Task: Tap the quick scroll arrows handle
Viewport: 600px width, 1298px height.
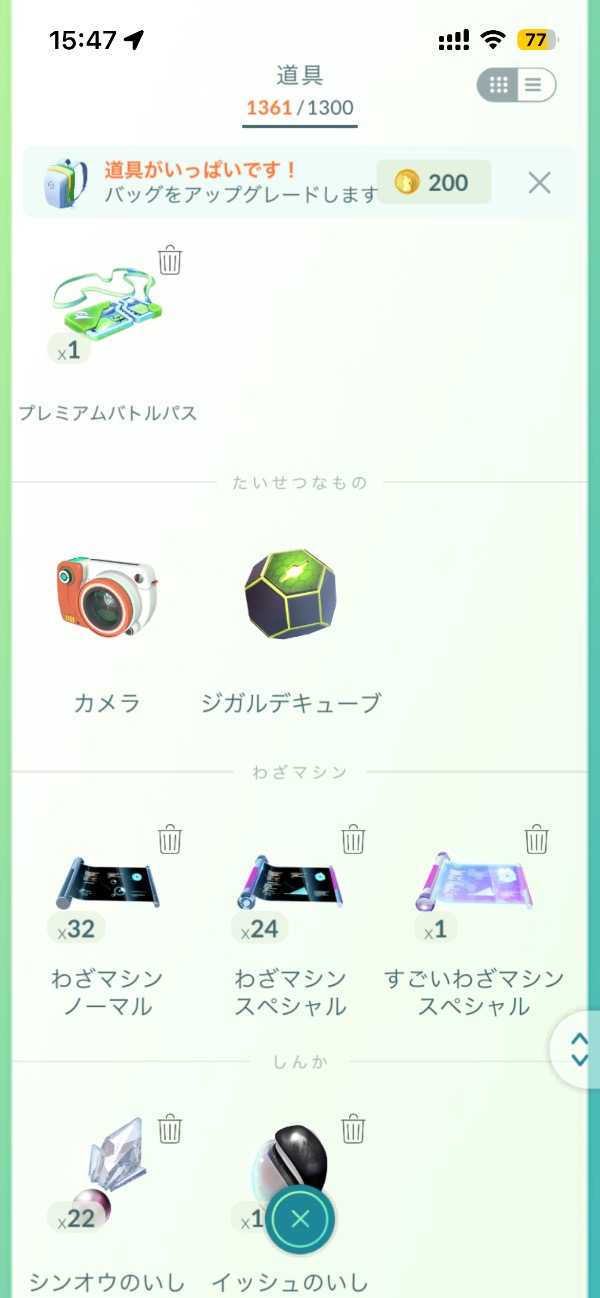Action: [x=579, y=1049]
